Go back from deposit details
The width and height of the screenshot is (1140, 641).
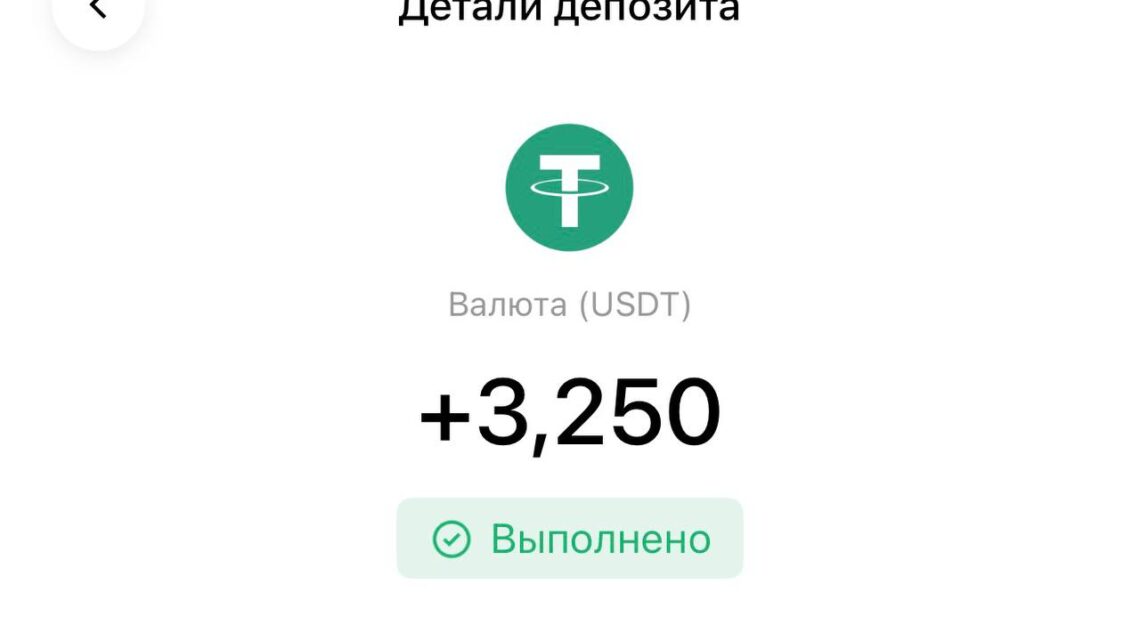click(x=97, y=10)
